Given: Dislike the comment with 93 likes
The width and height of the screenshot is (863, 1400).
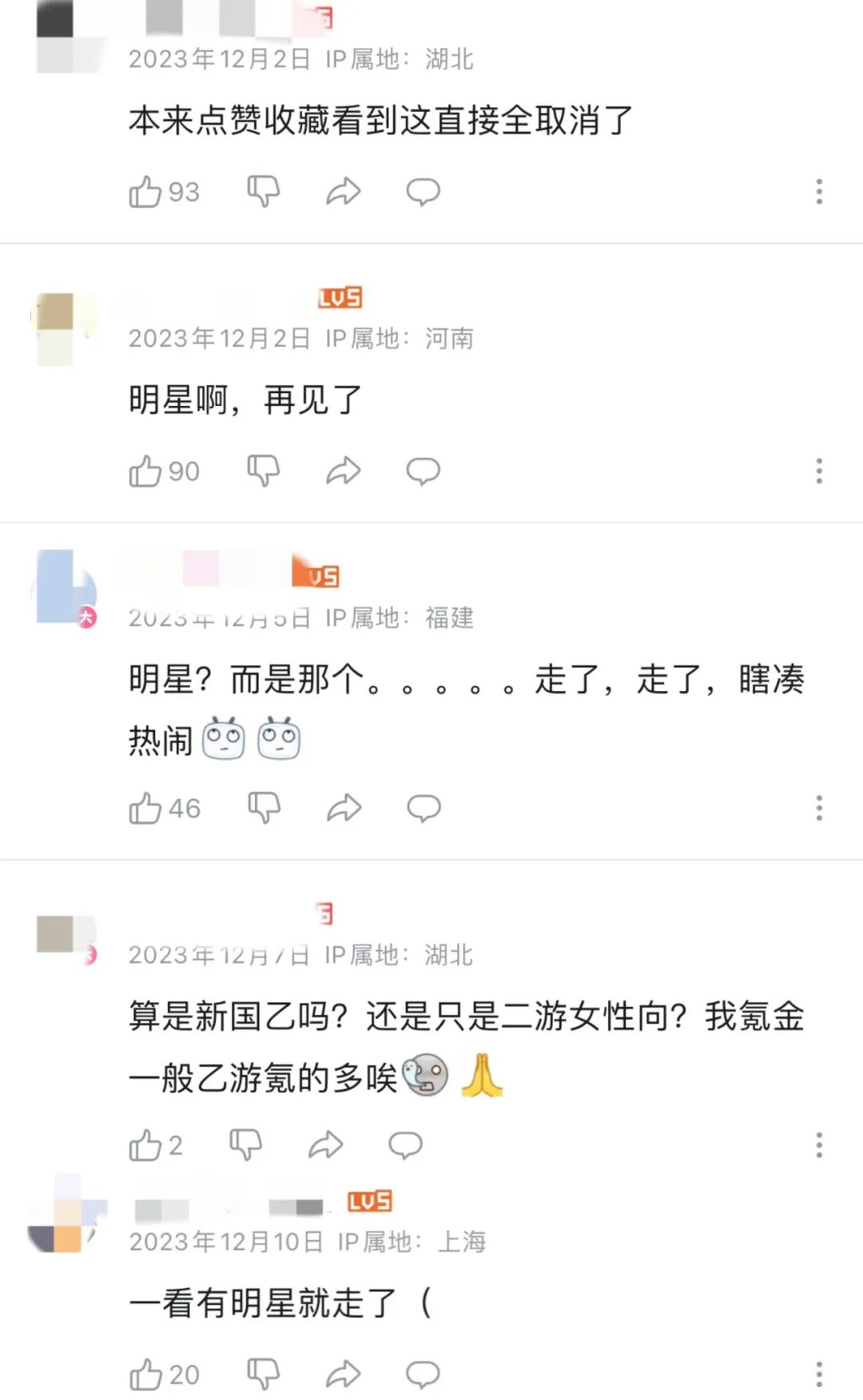Looking at the screenshot, I should (263, 192).
